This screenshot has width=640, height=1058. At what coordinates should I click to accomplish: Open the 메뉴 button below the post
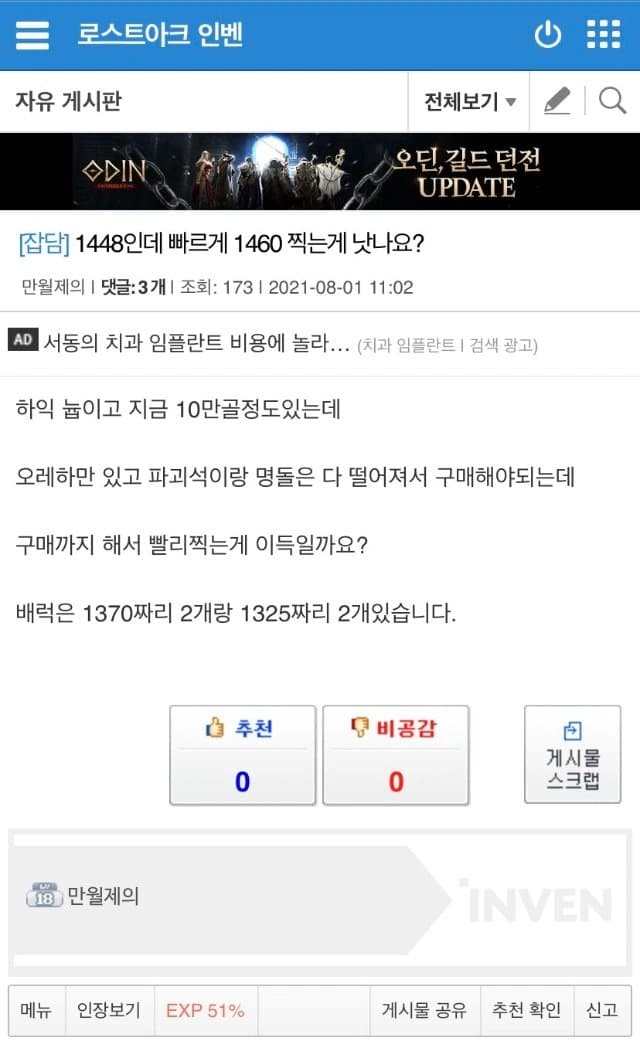[36, 1011]
